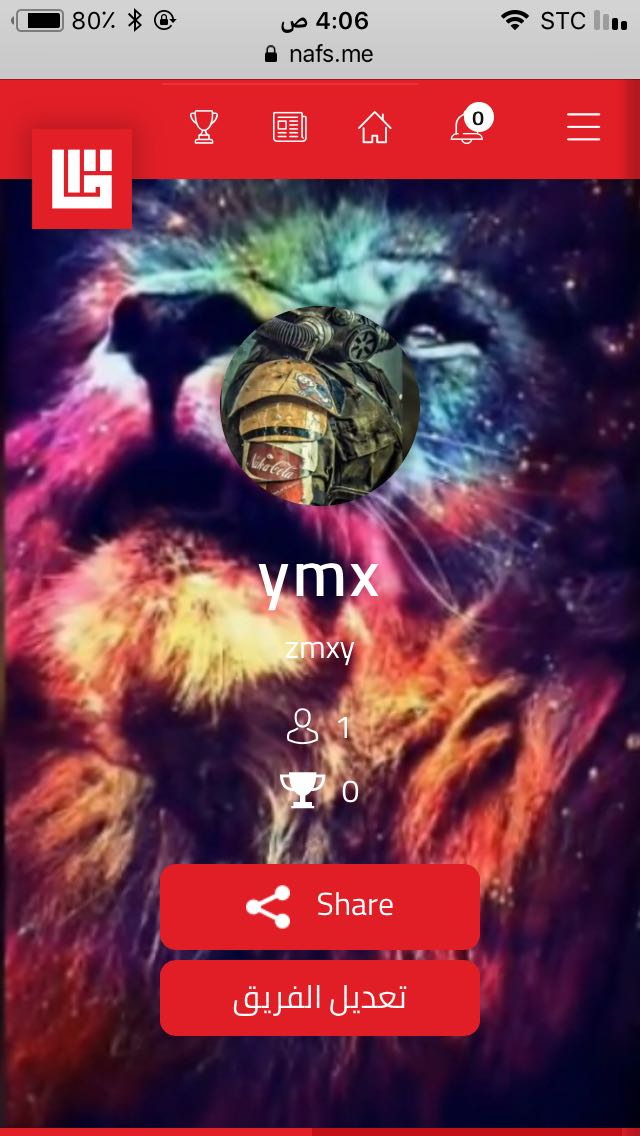
Task: Go to the home page
Action: pyautogui.click(x=375, y=127)
